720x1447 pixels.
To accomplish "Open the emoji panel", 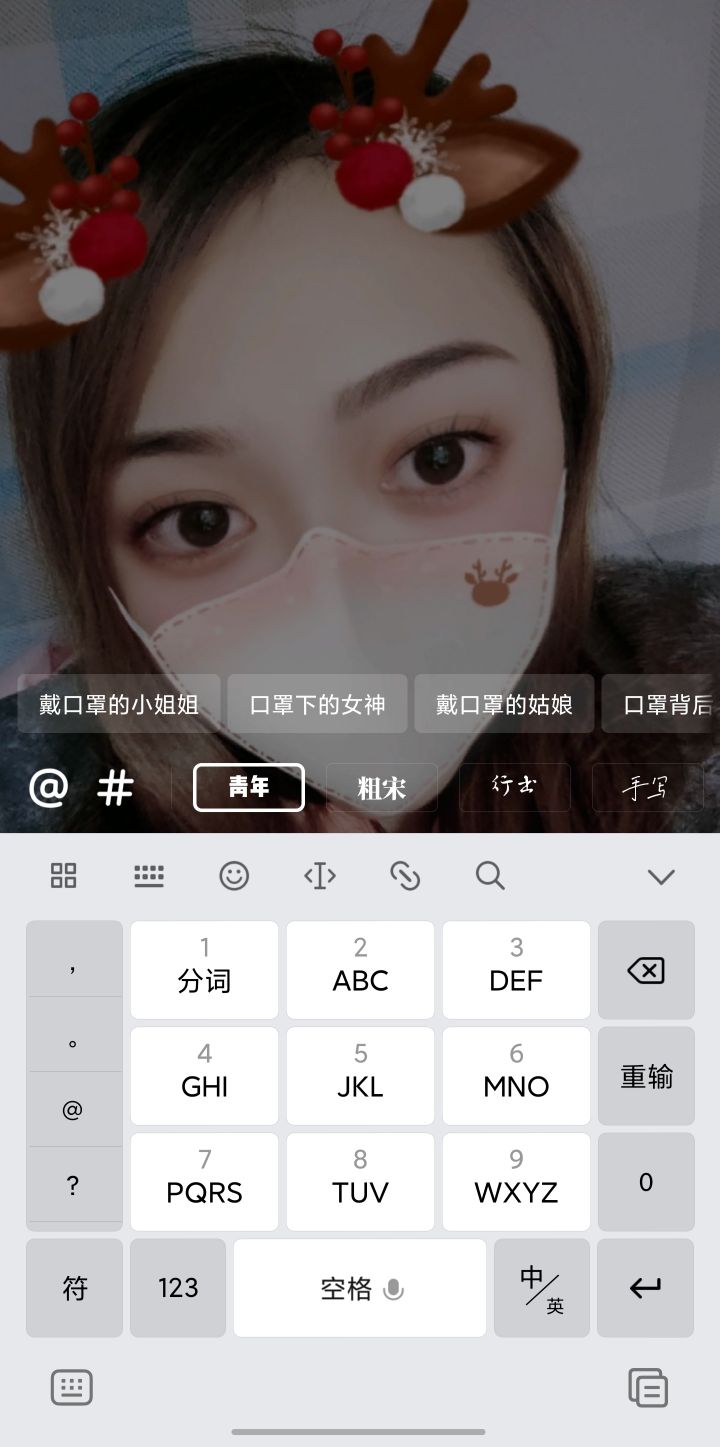I will [234, 876].
